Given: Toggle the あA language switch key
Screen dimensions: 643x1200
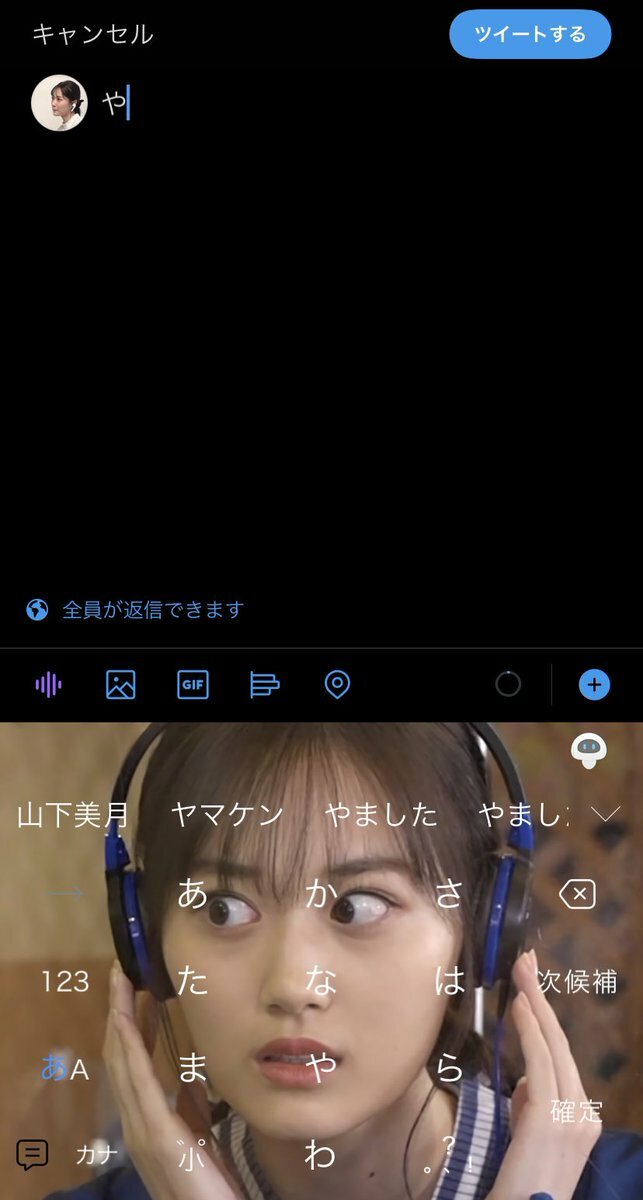Looking at the screenshot, I should pos(65,1069).
